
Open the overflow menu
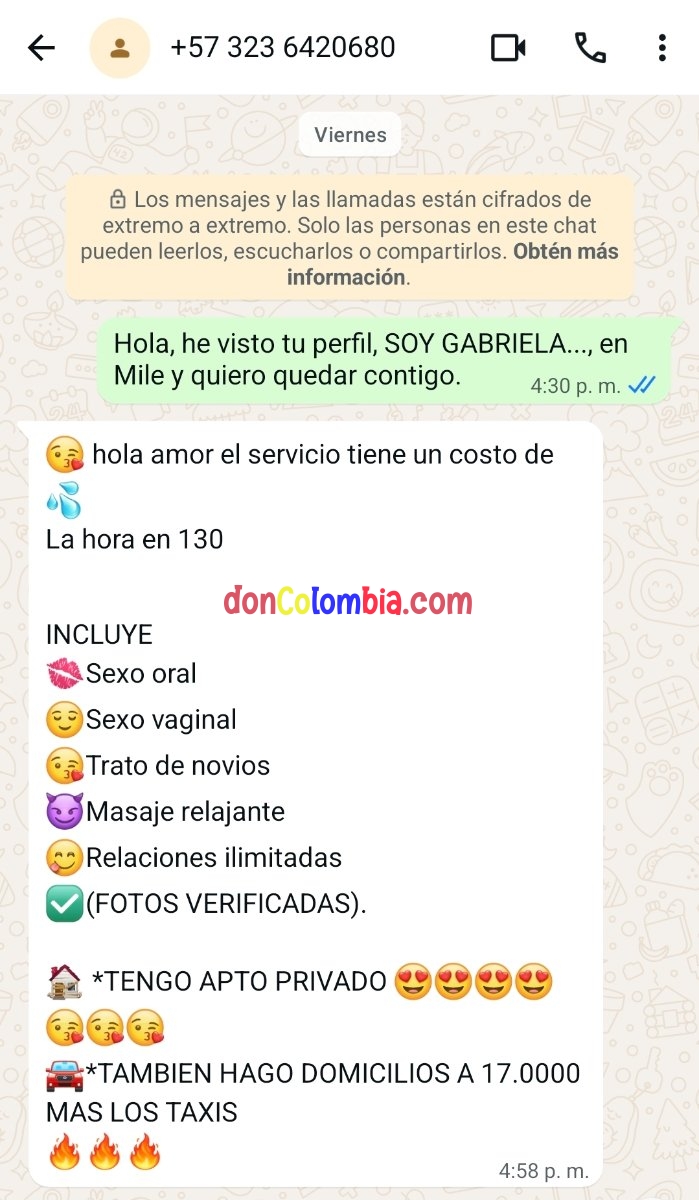coord(662,48)
